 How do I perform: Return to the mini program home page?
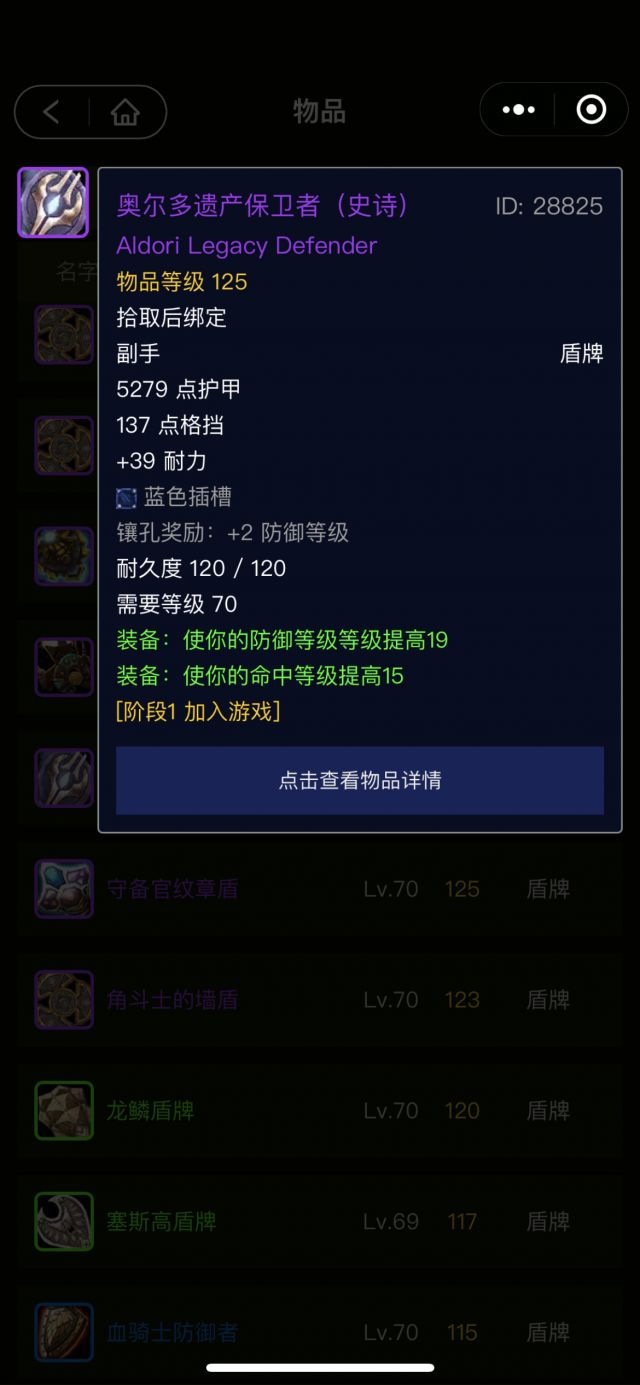125,112
